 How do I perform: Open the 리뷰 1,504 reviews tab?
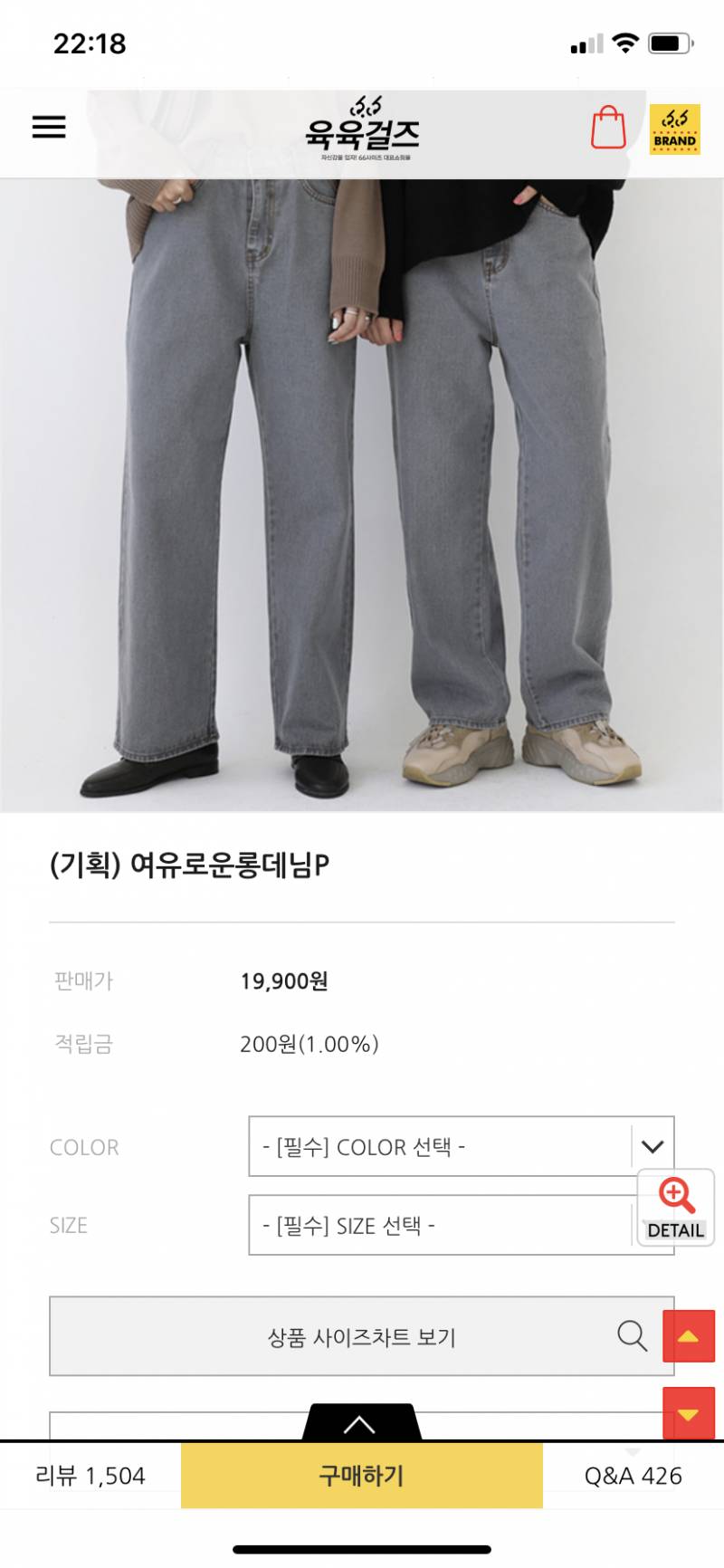pos(90,1475)
